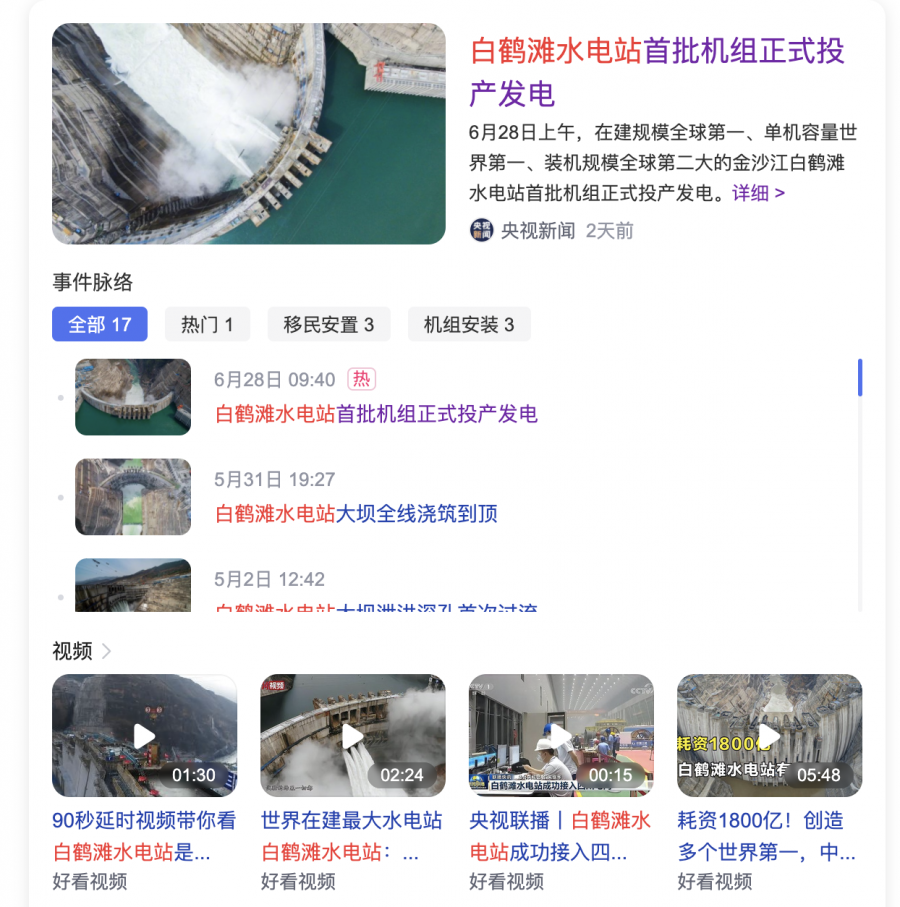Open the top dam news image

[x=248, y=134]
